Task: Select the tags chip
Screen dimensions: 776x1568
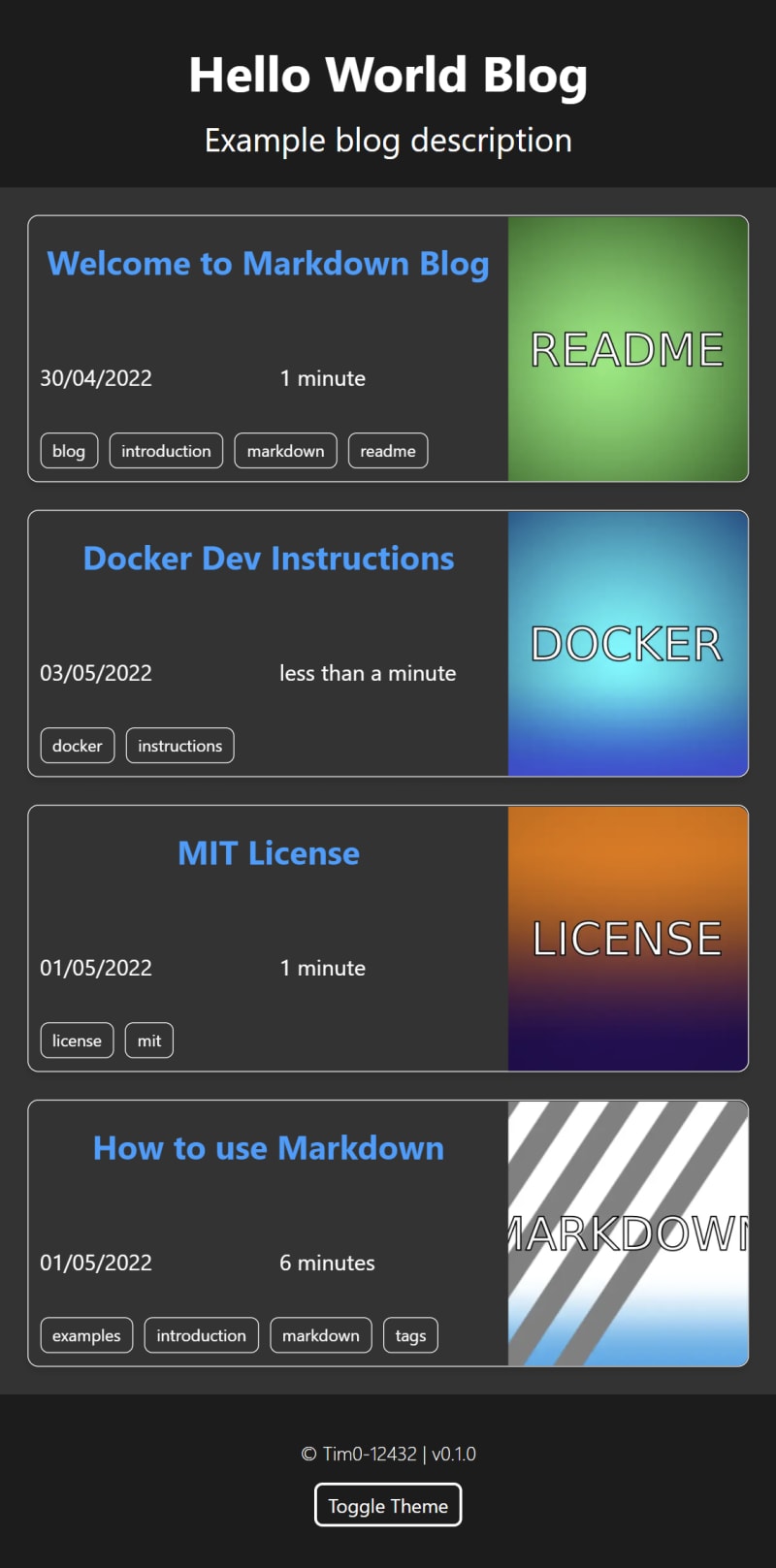Action: (410, 1335)
